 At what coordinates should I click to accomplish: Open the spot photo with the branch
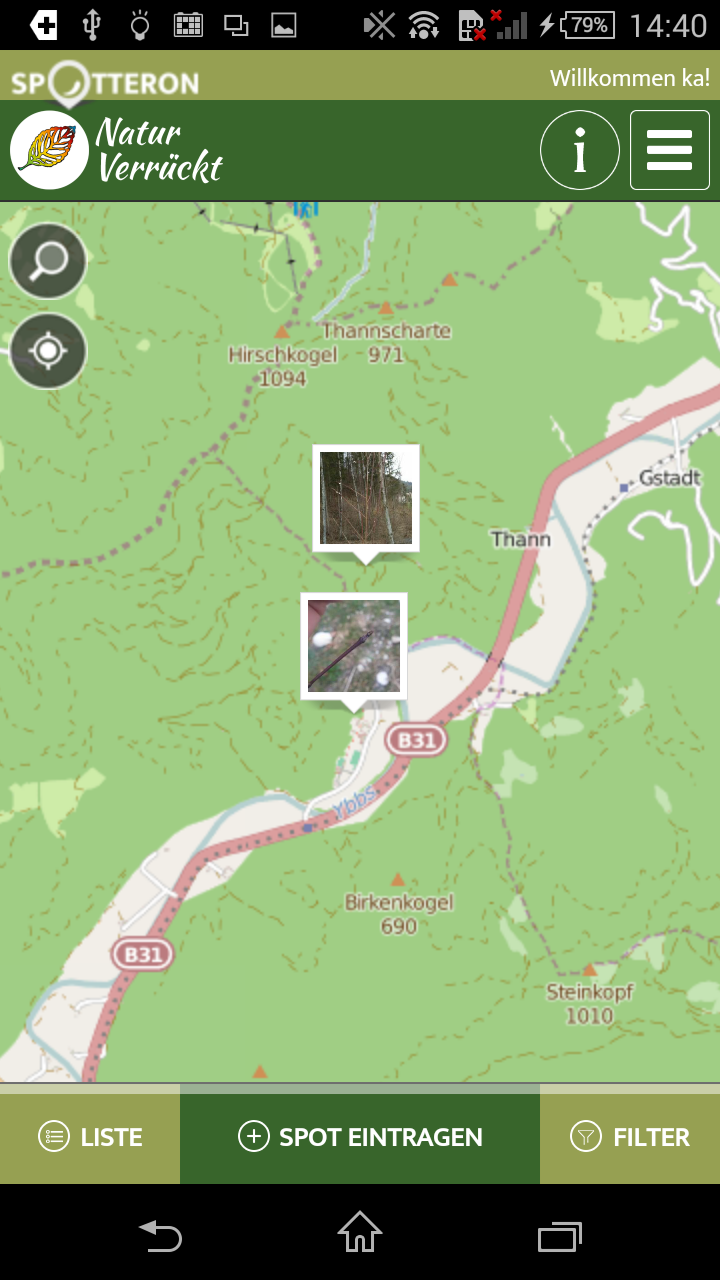[354, 646]
